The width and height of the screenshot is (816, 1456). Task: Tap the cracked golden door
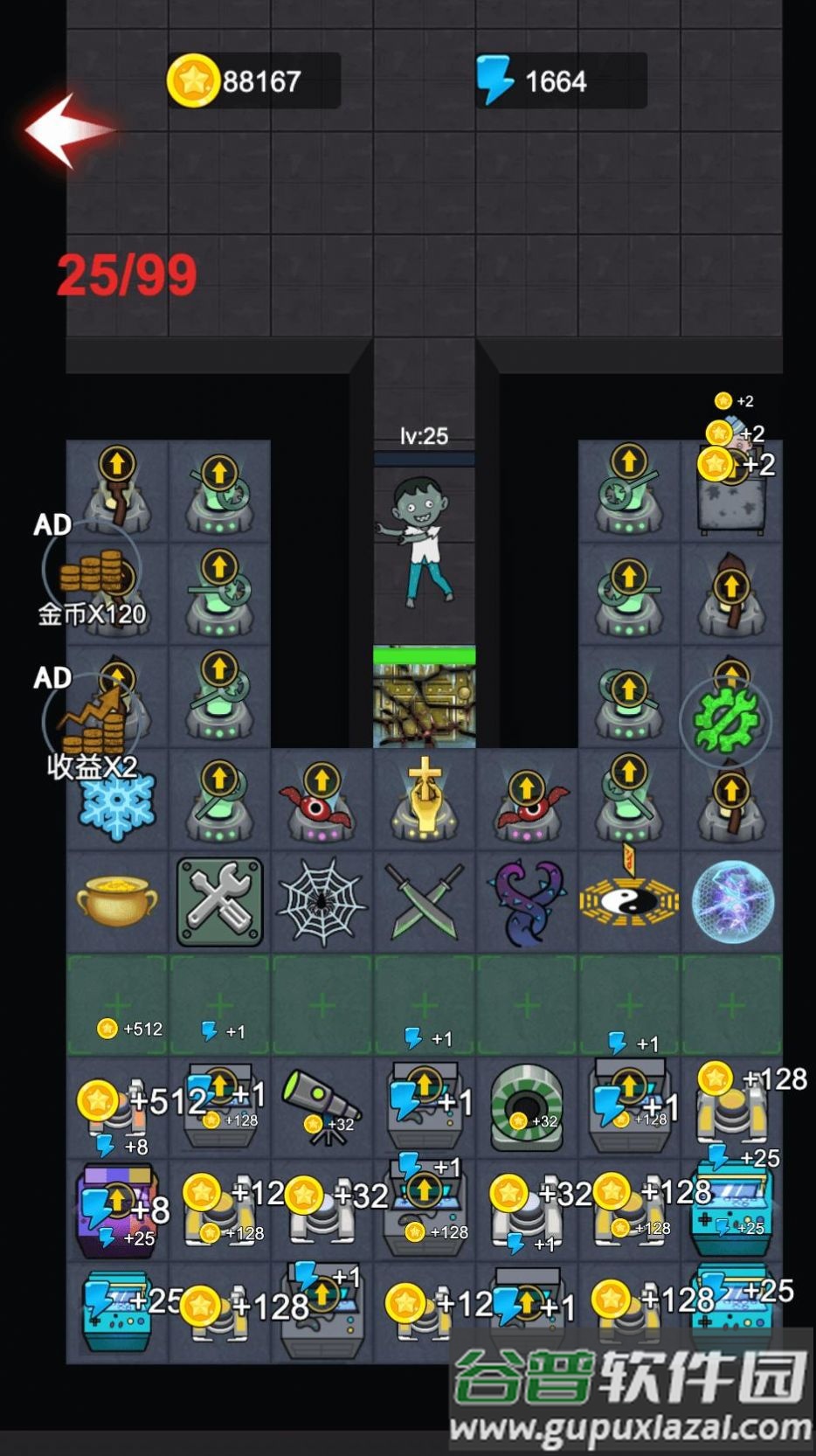[425, 704]
